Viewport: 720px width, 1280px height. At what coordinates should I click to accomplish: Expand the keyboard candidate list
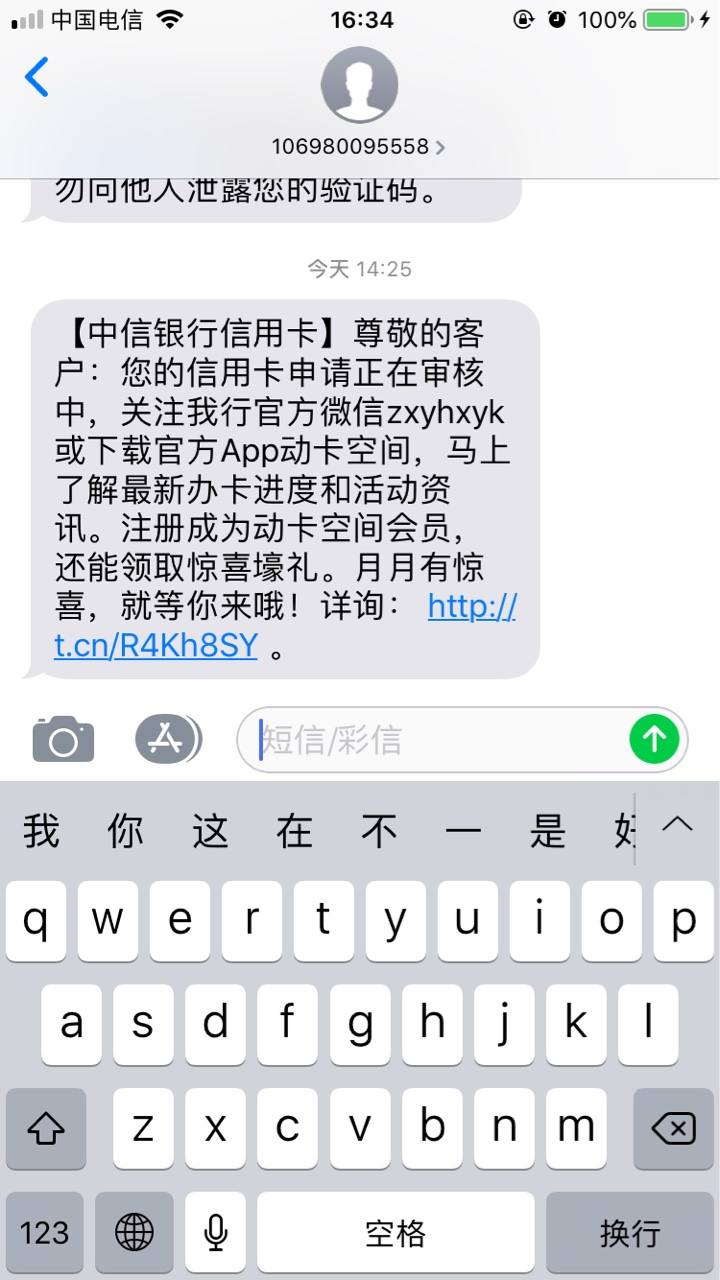(678, 825)
